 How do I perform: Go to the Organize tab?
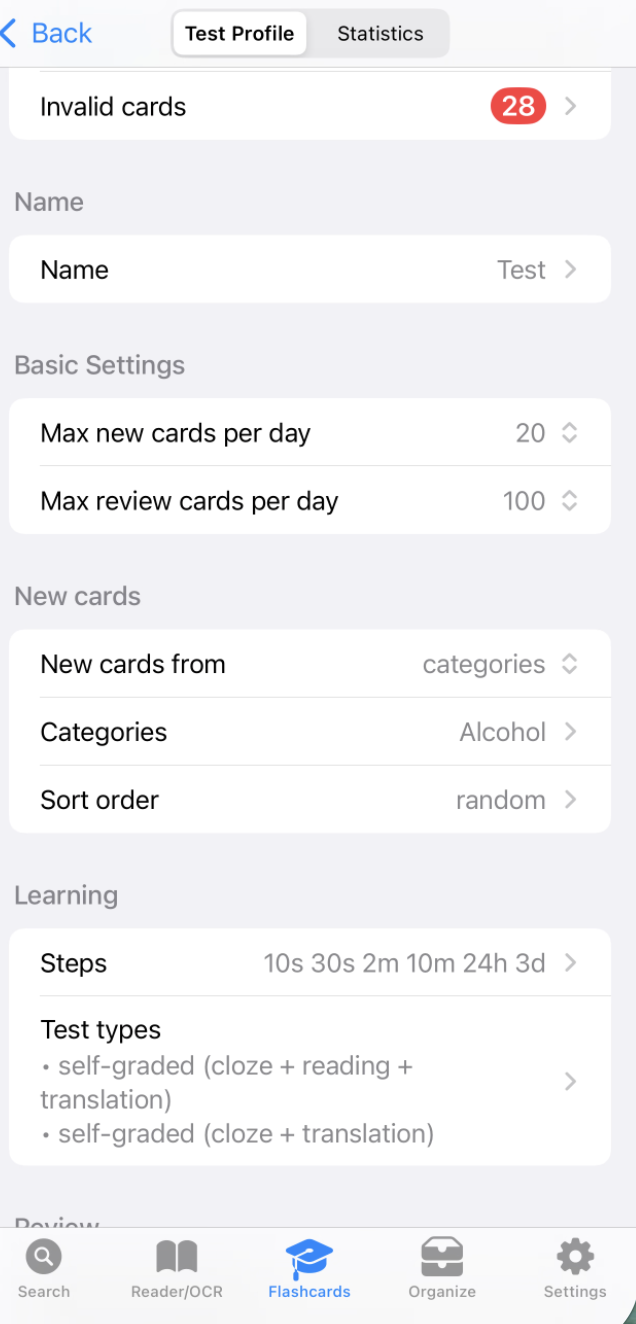(442, 1269)
